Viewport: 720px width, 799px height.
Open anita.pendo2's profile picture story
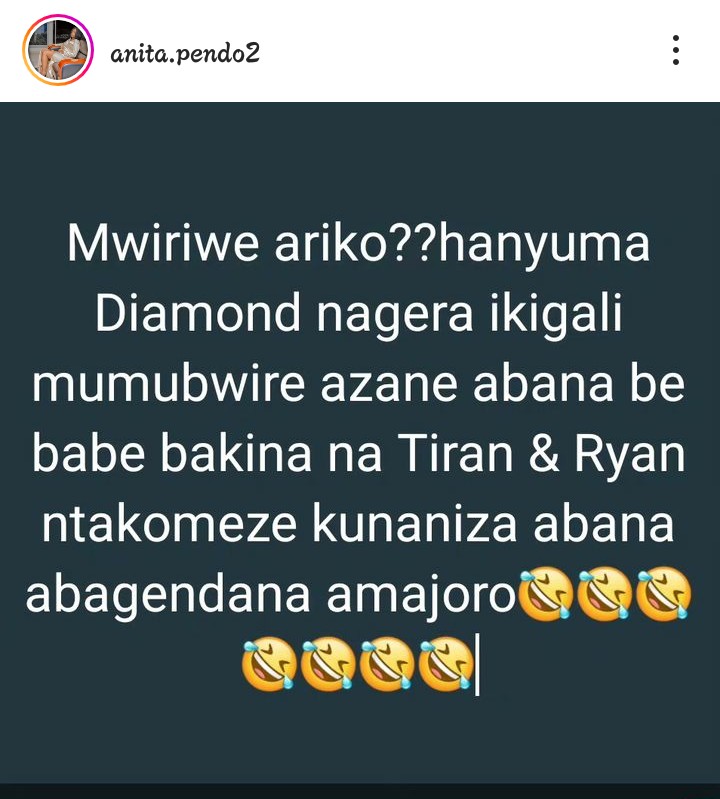click(57, 50)
